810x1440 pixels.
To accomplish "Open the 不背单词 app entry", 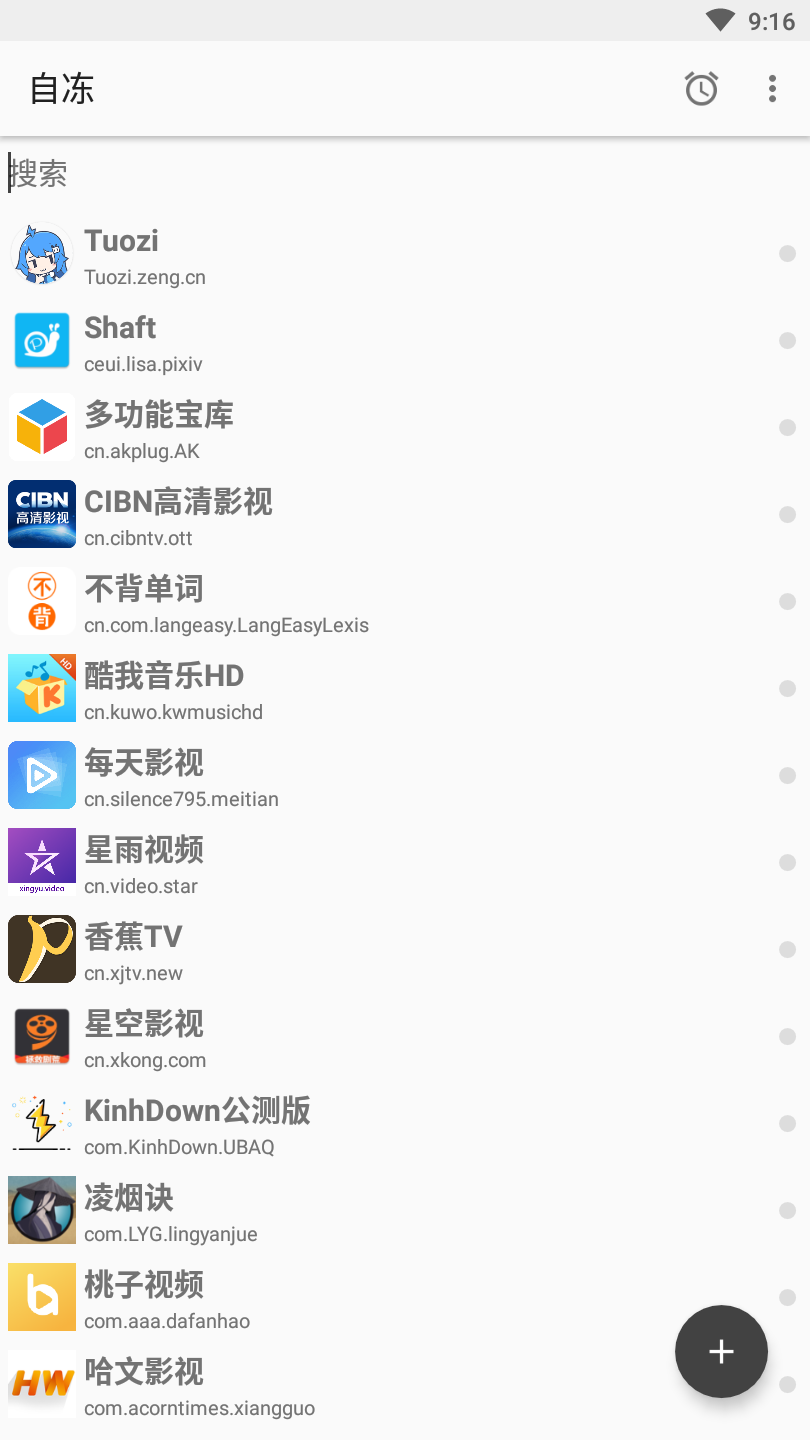I will point(400,602).
